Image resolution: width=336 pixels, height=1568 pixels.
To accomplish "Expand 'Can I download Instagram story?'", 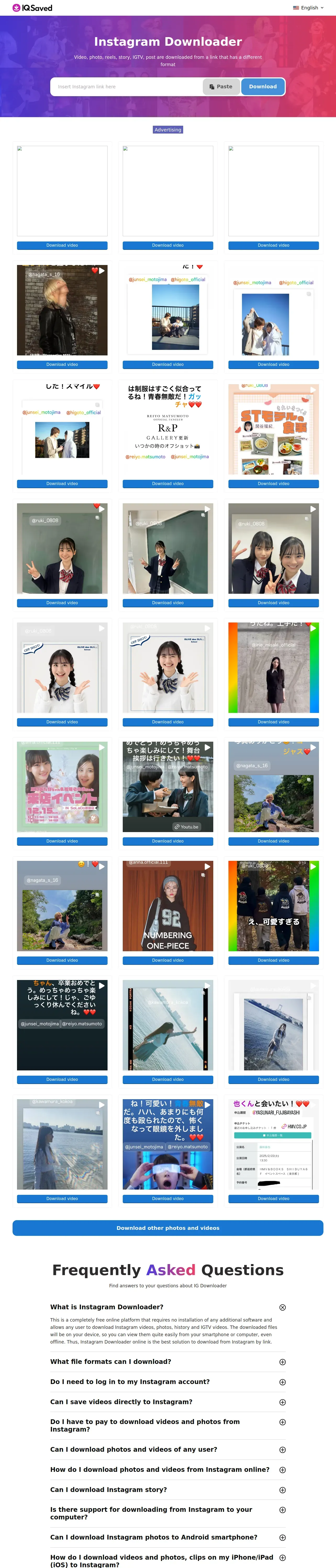I will point(282,1490).
